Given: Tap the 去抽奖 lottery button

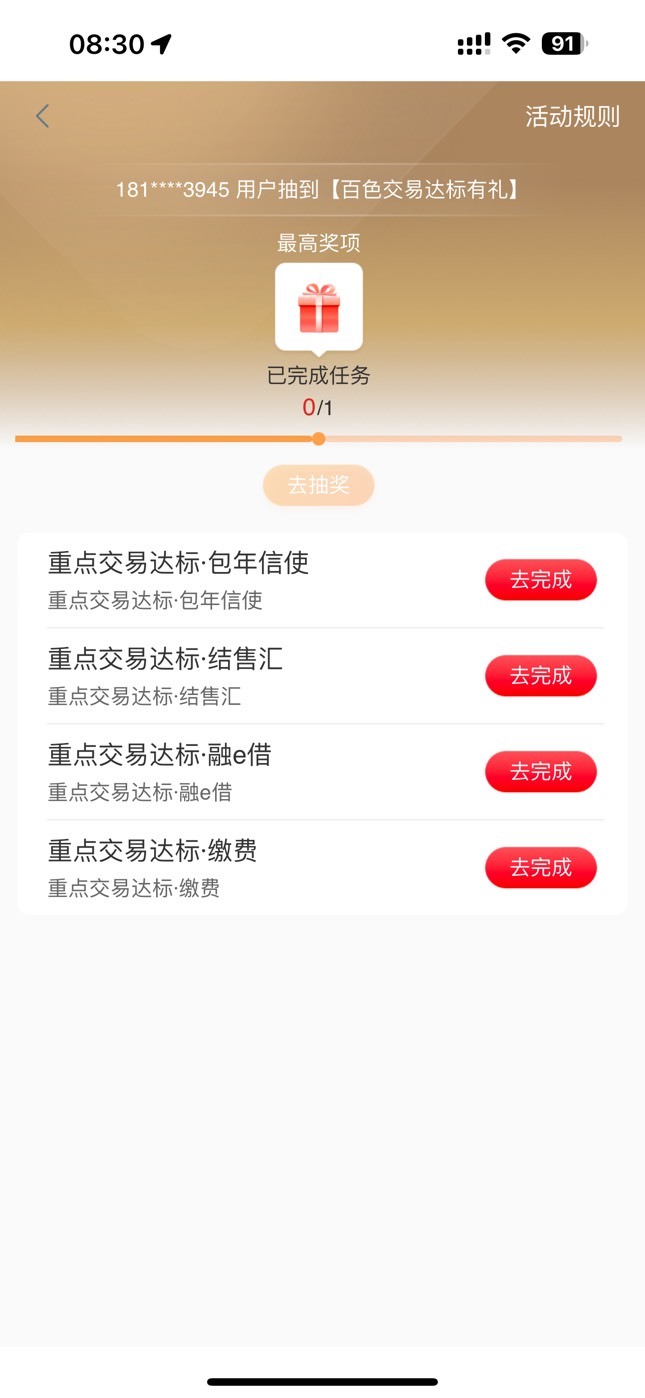Looking at the screenshot, I should [x=318, y=485].
